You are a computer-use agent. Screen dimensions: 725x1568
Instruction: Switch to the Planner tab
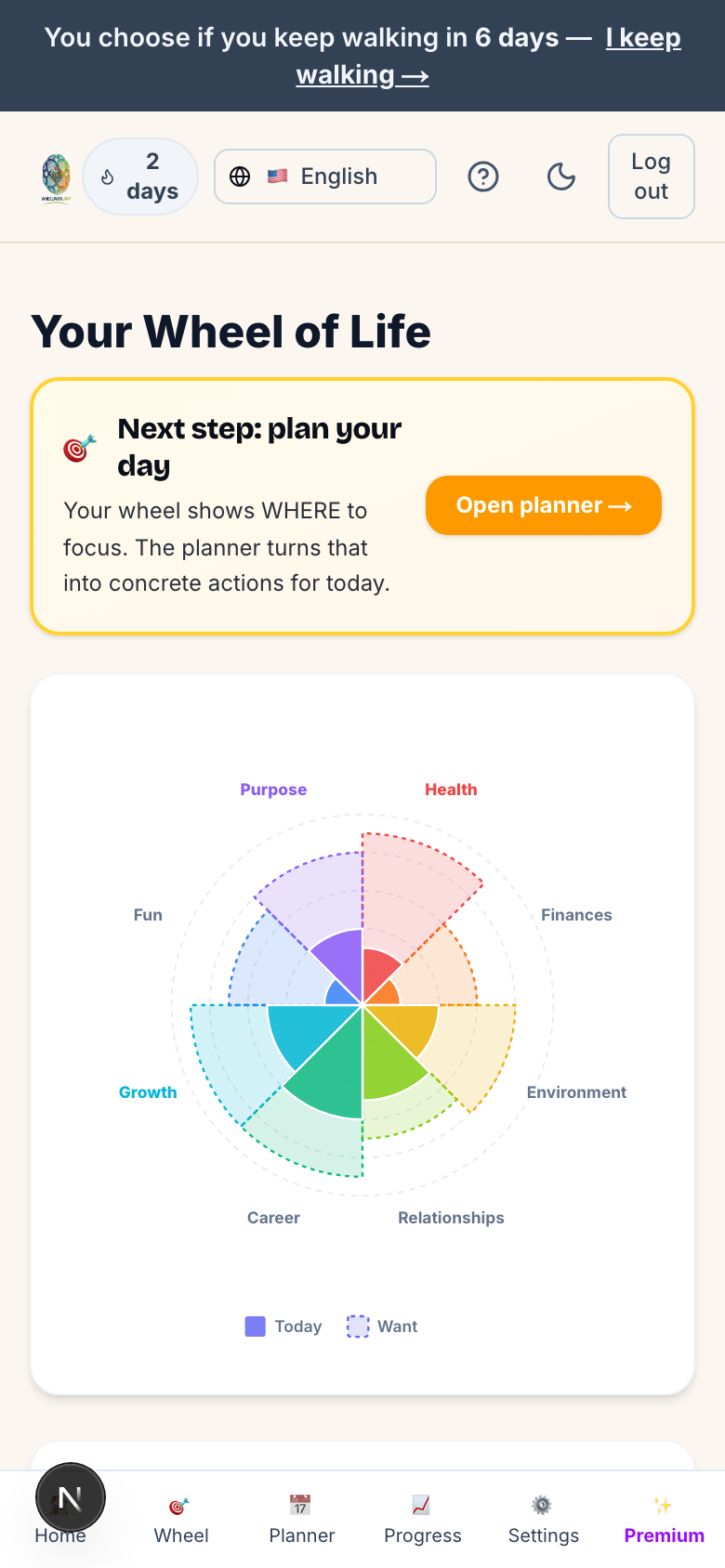(302, 1520)
